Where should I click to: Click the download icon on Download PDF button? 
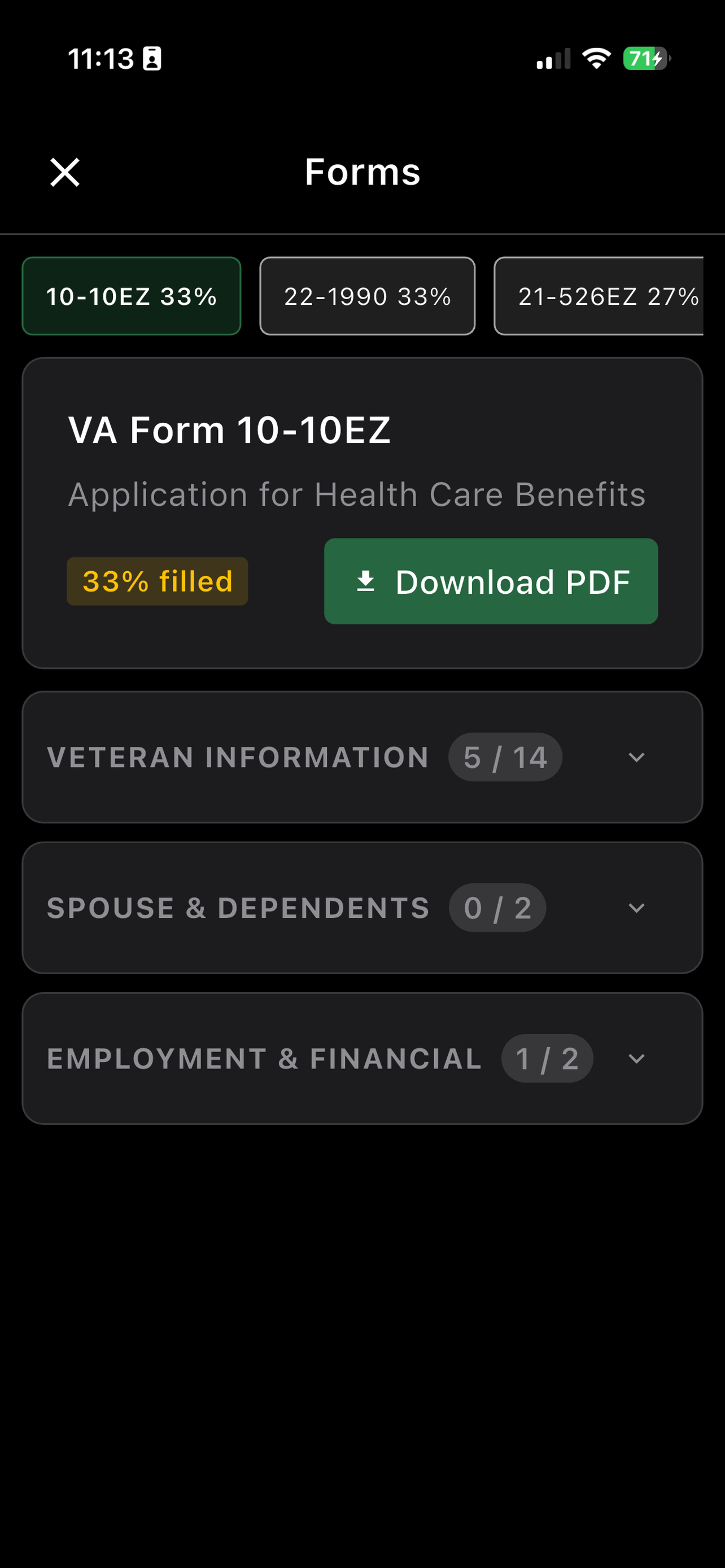[366, 581]
